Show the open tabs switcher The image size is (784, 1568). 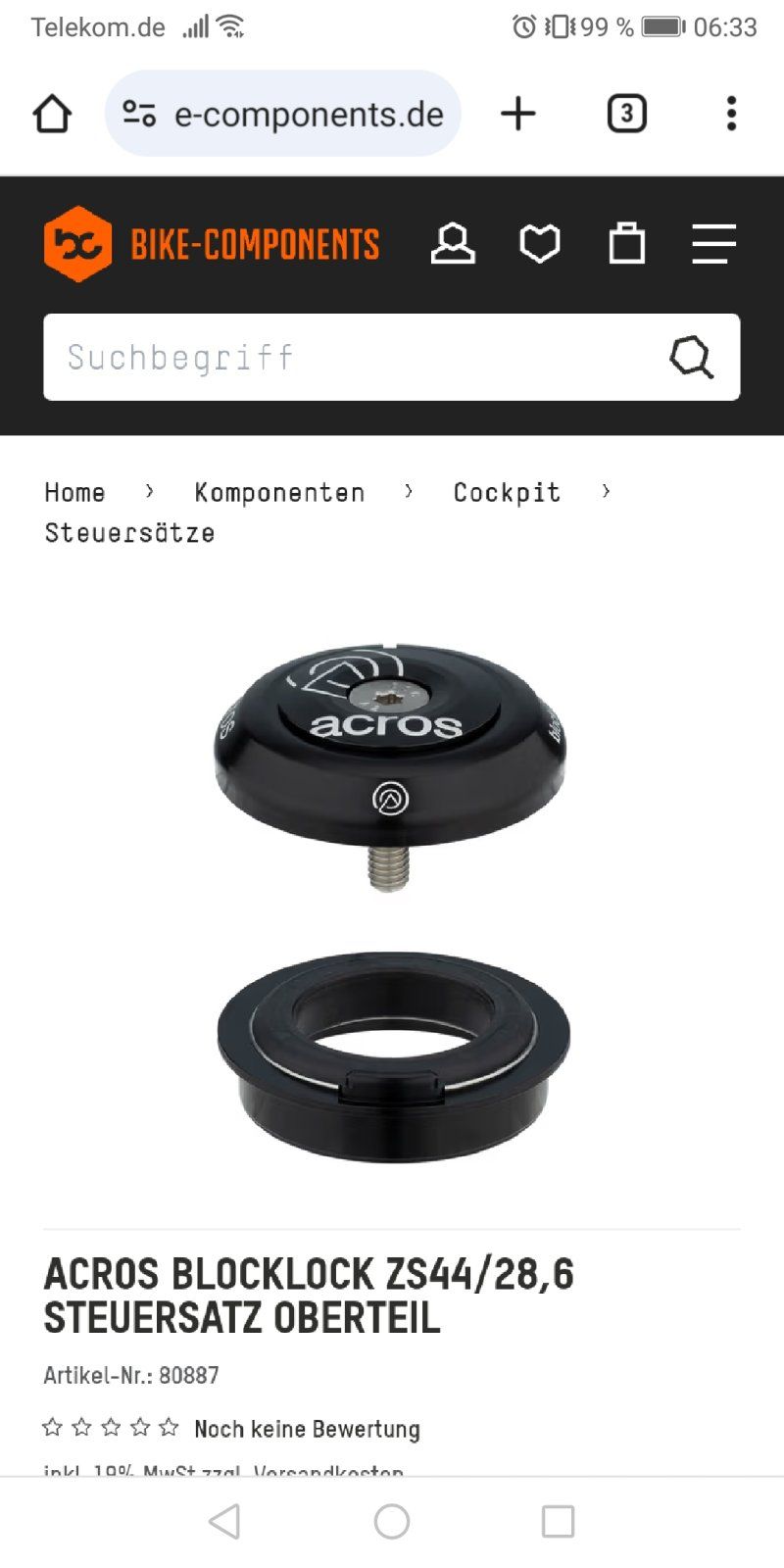[626, 114]
